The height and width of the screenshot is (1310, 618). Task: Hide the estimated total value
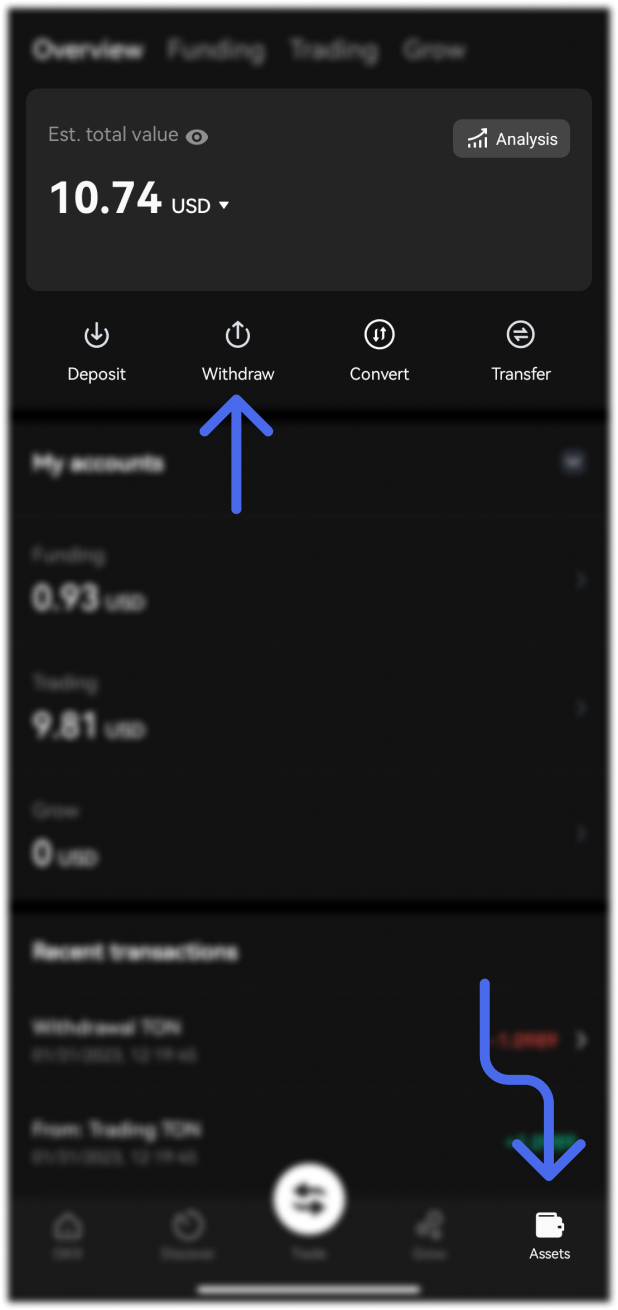197,136
